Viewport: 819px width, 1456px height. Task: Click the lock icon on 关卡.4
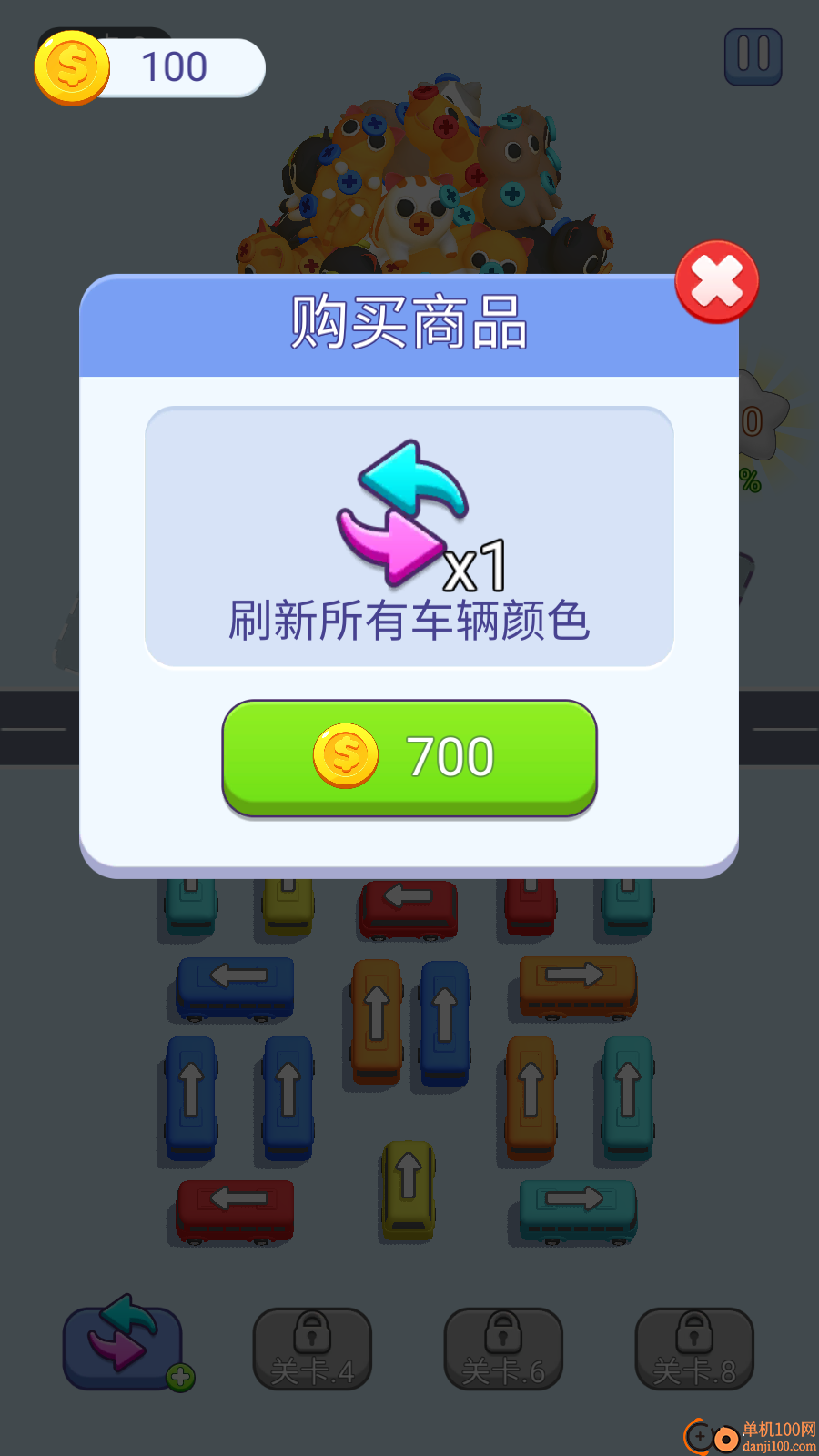[312, 1333]
